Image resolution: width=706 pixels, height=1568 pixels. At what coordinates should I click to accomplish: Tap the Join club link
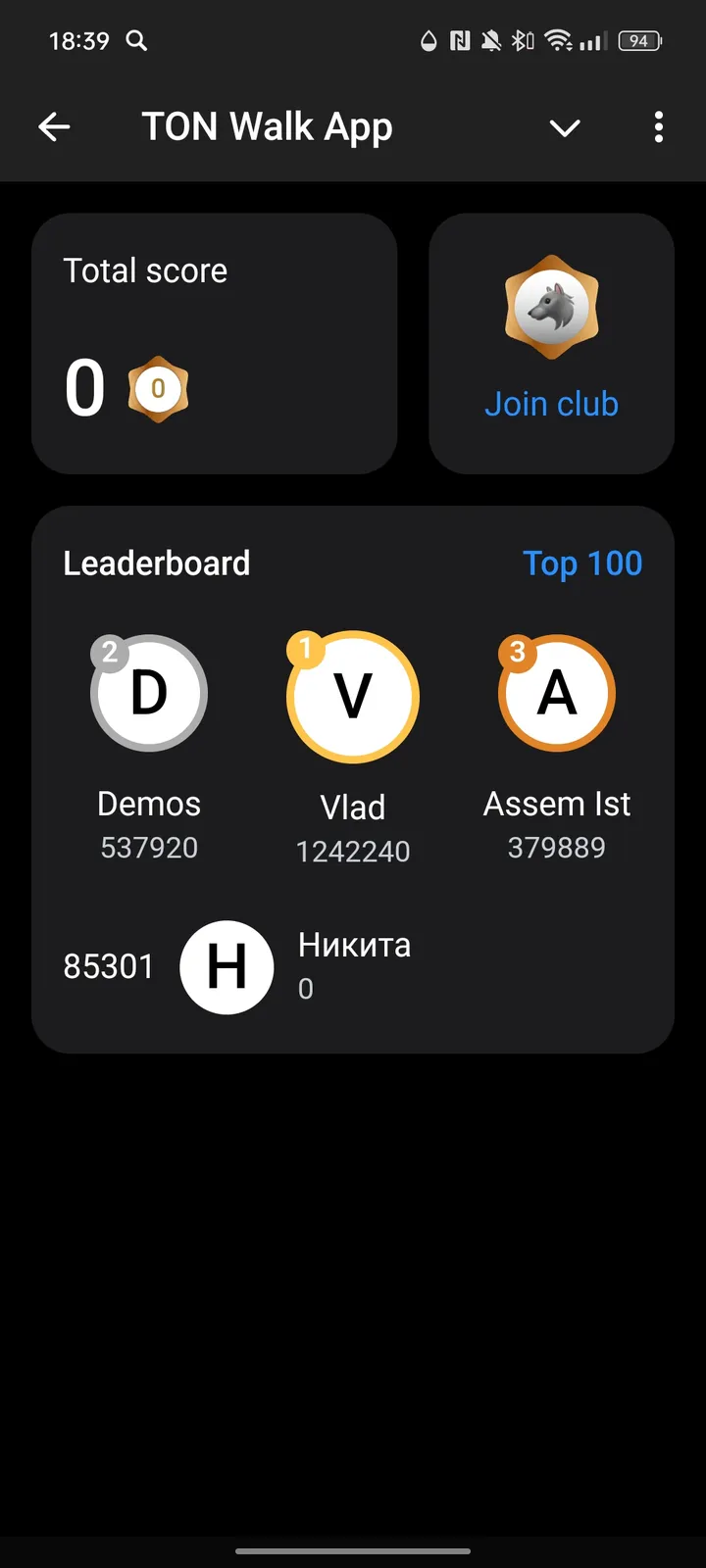[551, 403]
